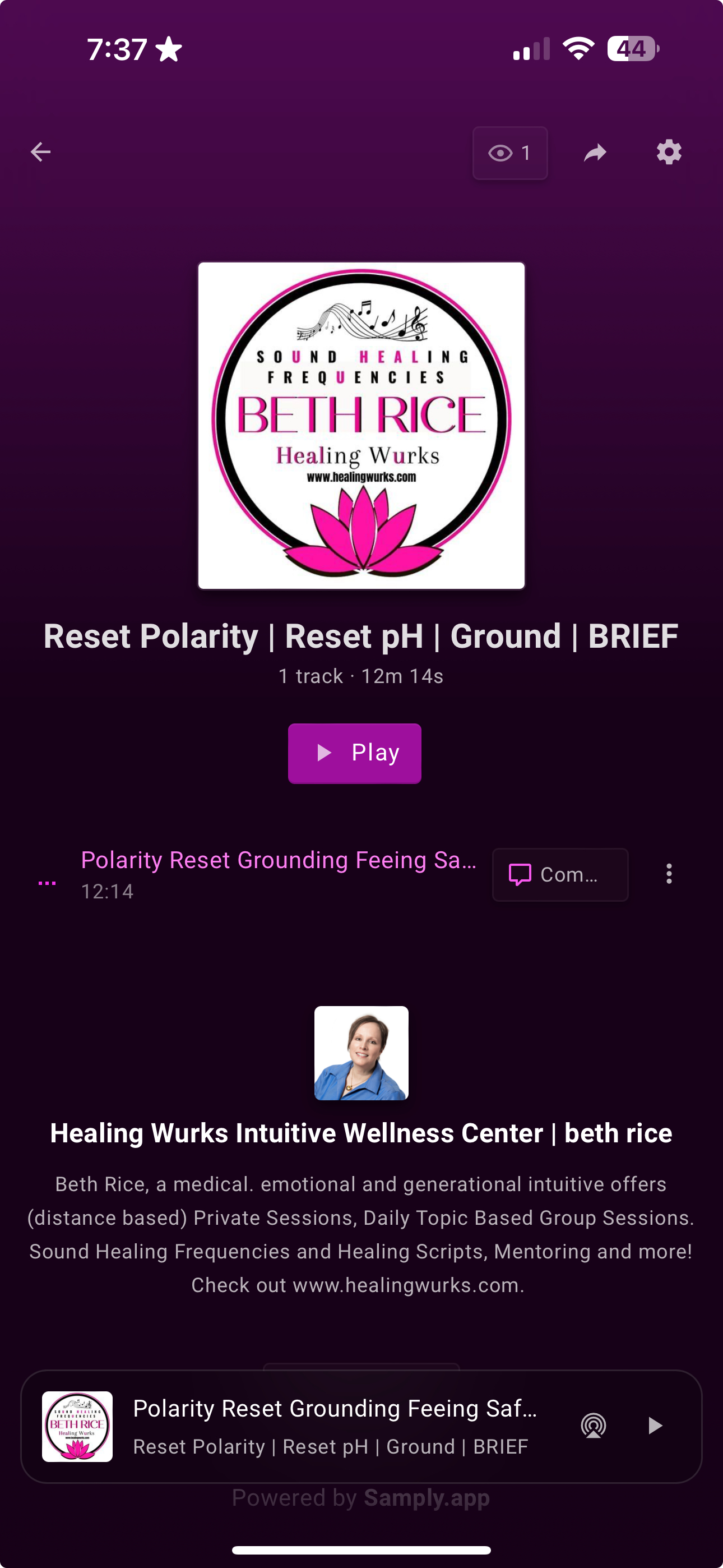Open the view count button

pos(510,153)
